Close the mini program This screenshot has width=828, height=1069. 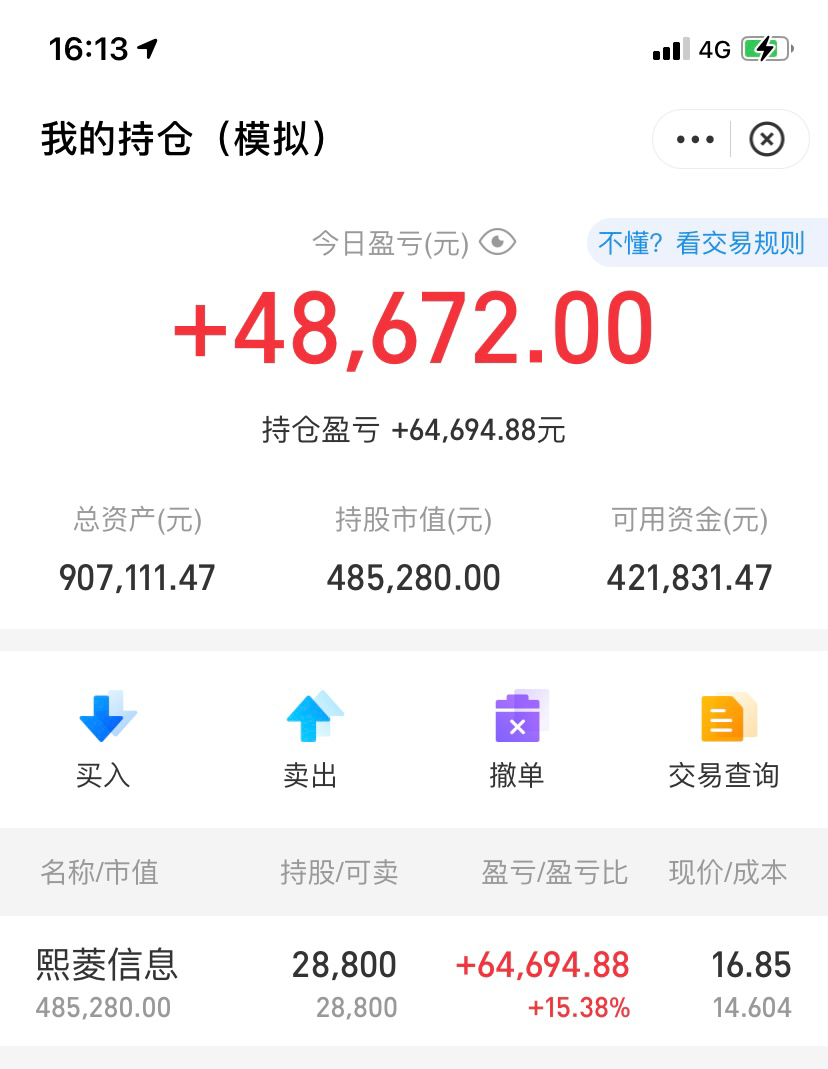[x=767, y=139]
